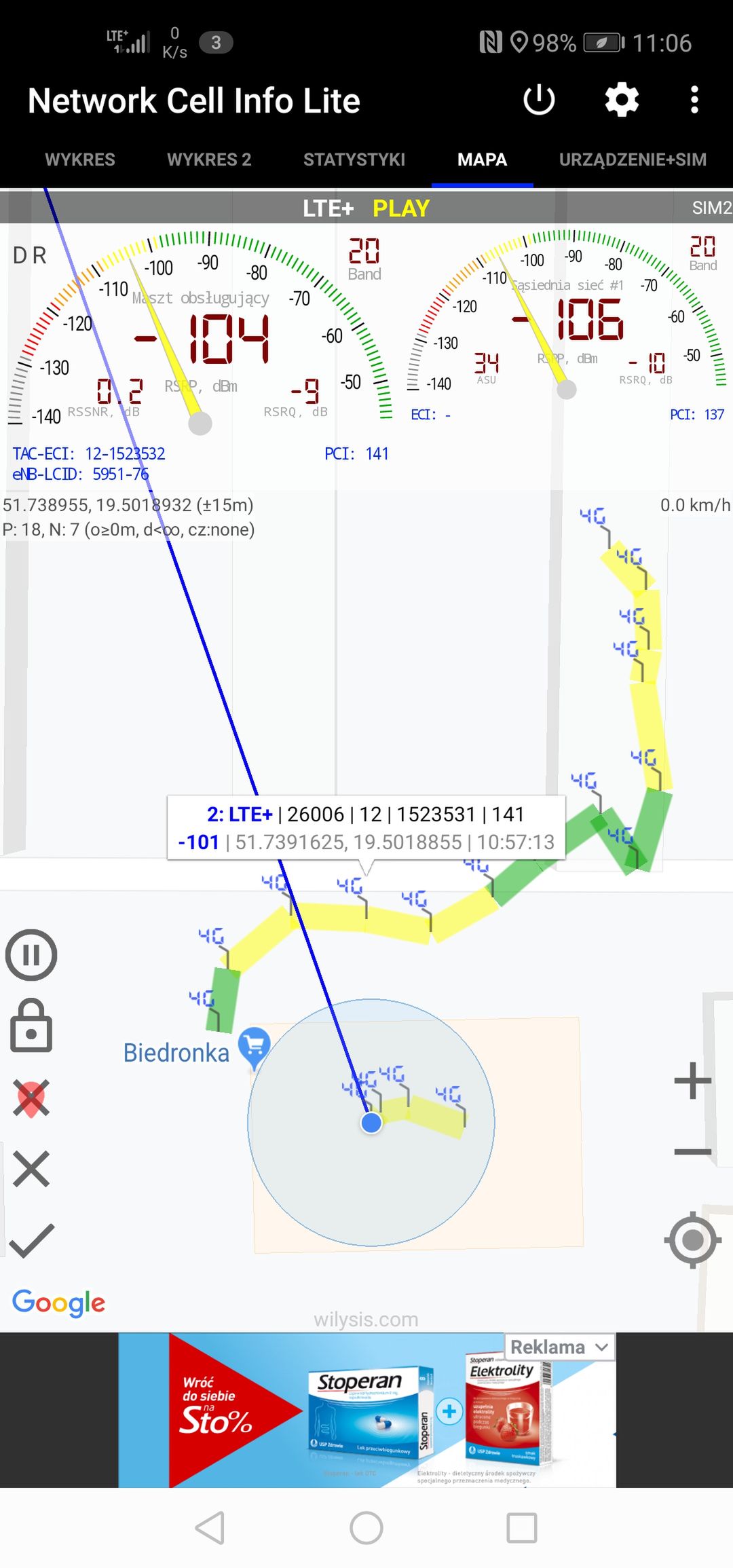733x1568 pixels.
Task: Zoom out with the minus button
Action: pyautogui.click(x=692, y=1151)
